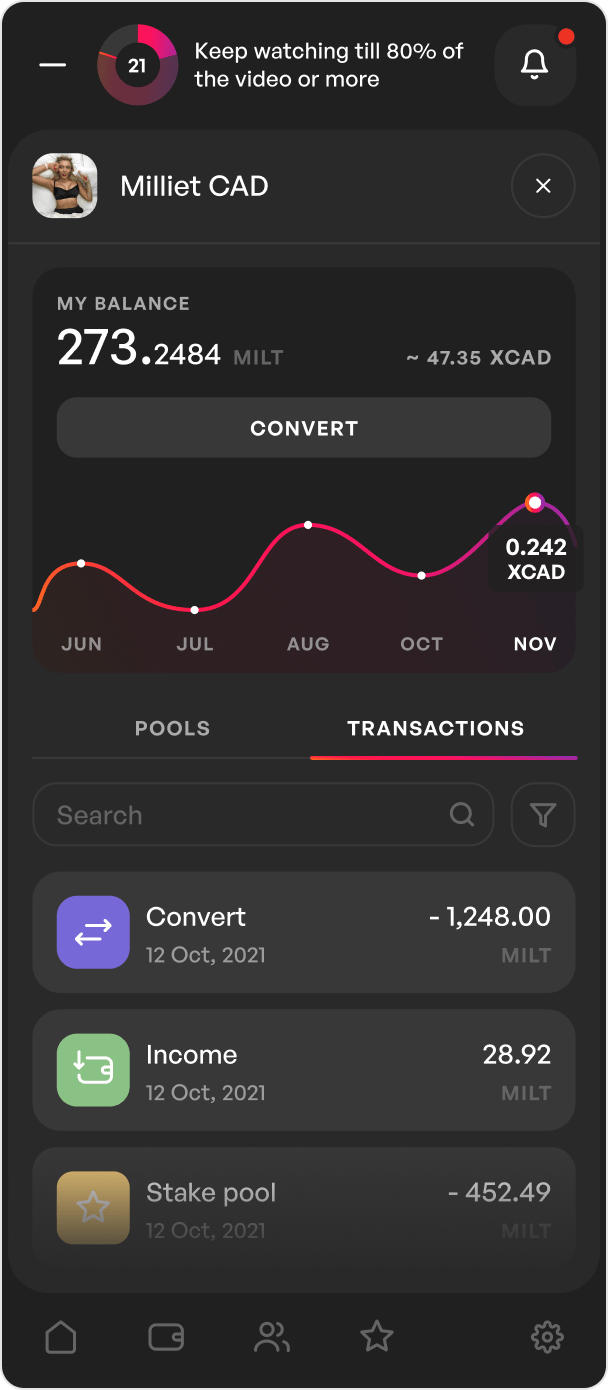
Task: Open the Milliet CAD profile picture
Action: pos(65,186)
